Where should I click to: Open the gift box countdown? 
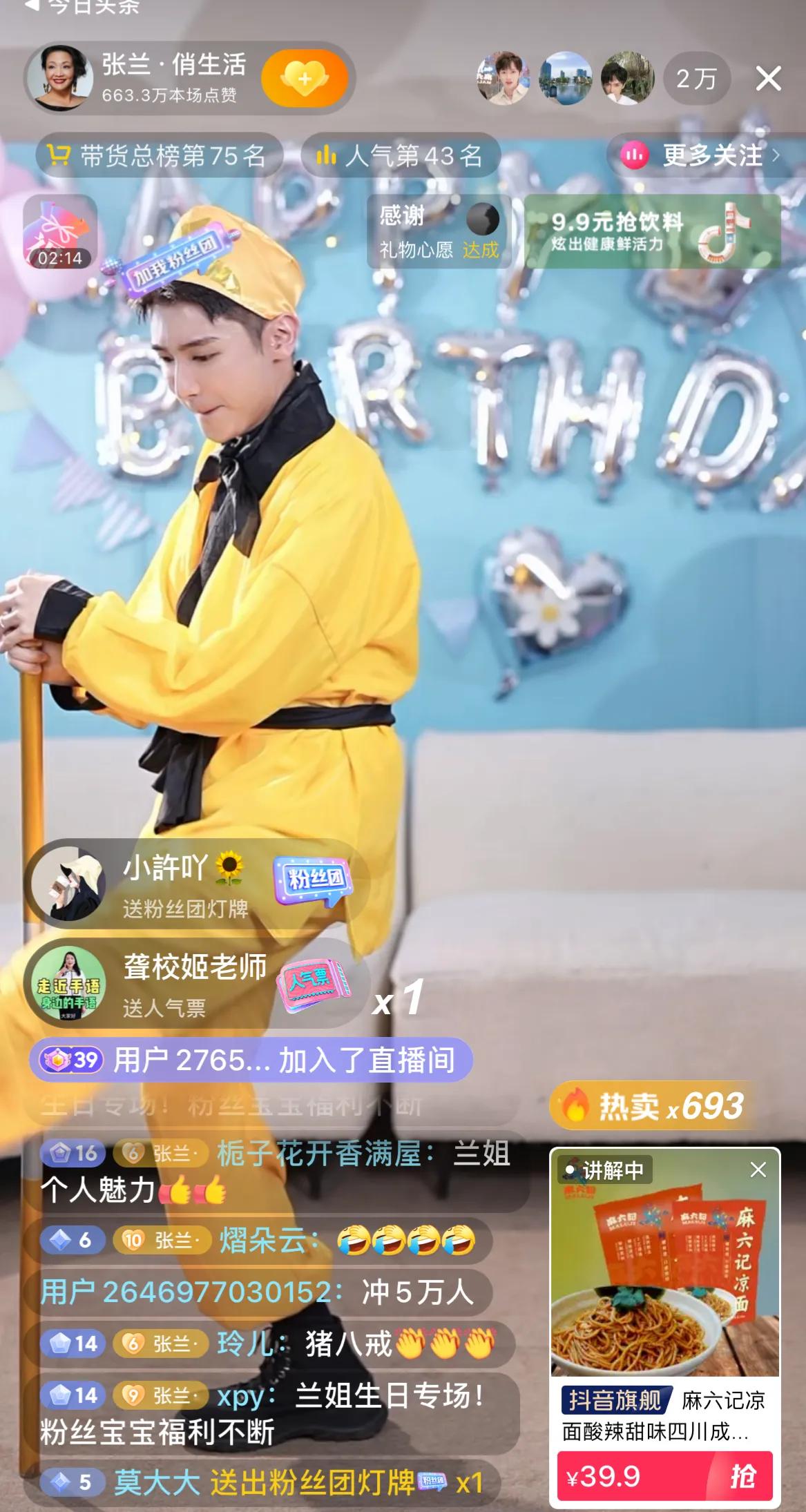tap(59, 231)
